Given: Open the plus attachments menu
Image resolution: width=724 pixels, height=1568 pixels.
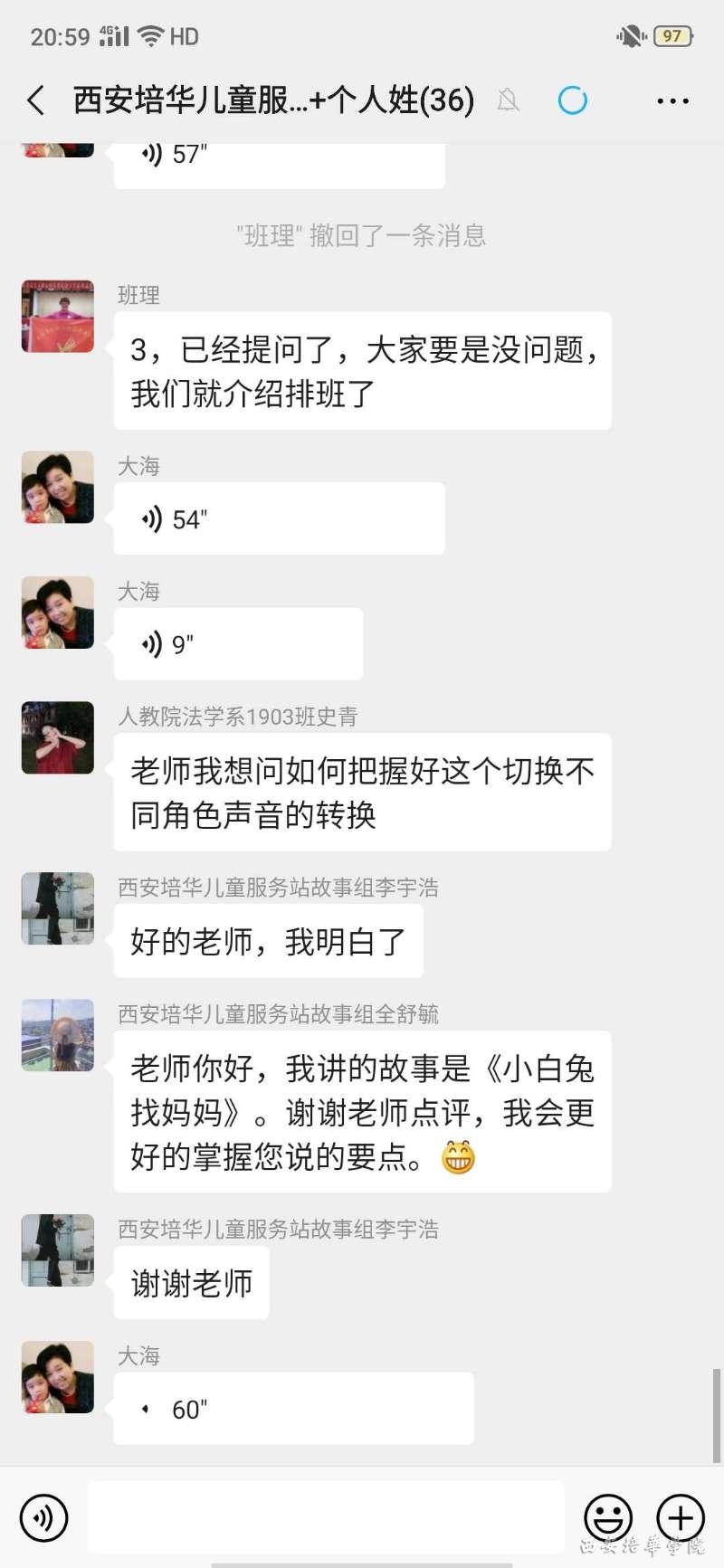Looking at the screenshot, I should pos(681,1517).
